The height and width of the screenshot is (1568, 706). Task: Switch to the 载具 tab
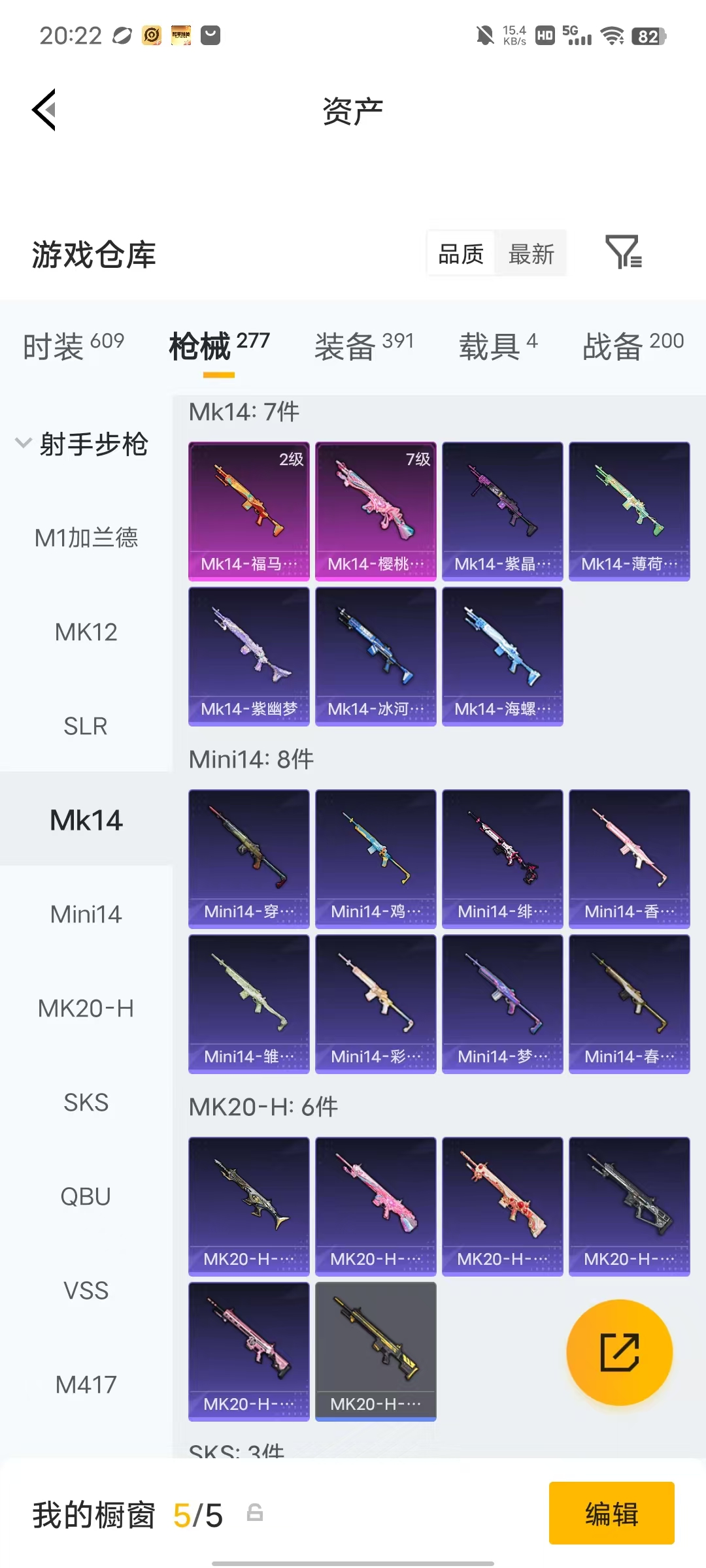498,346
